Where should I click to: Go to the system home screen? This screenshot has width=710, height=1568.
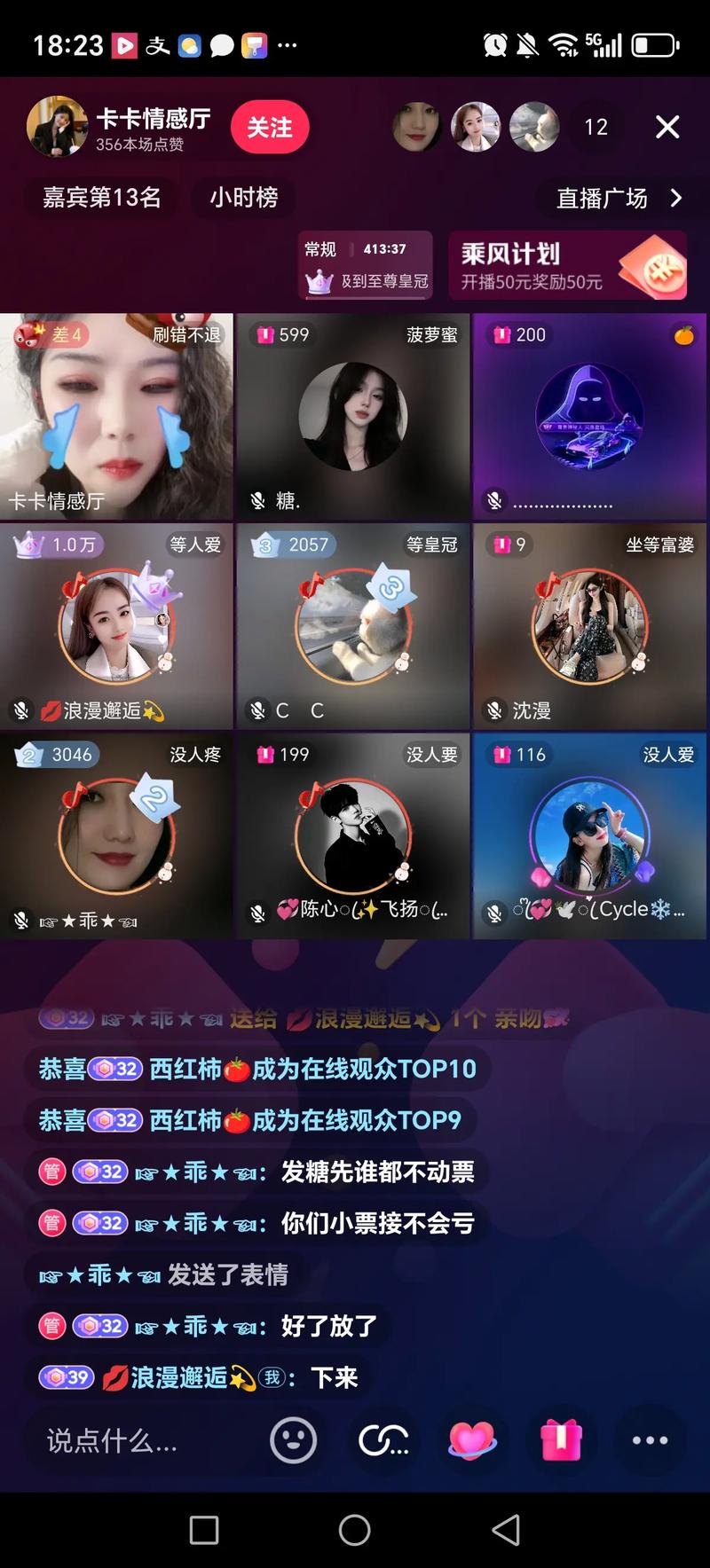(354, 1530)
